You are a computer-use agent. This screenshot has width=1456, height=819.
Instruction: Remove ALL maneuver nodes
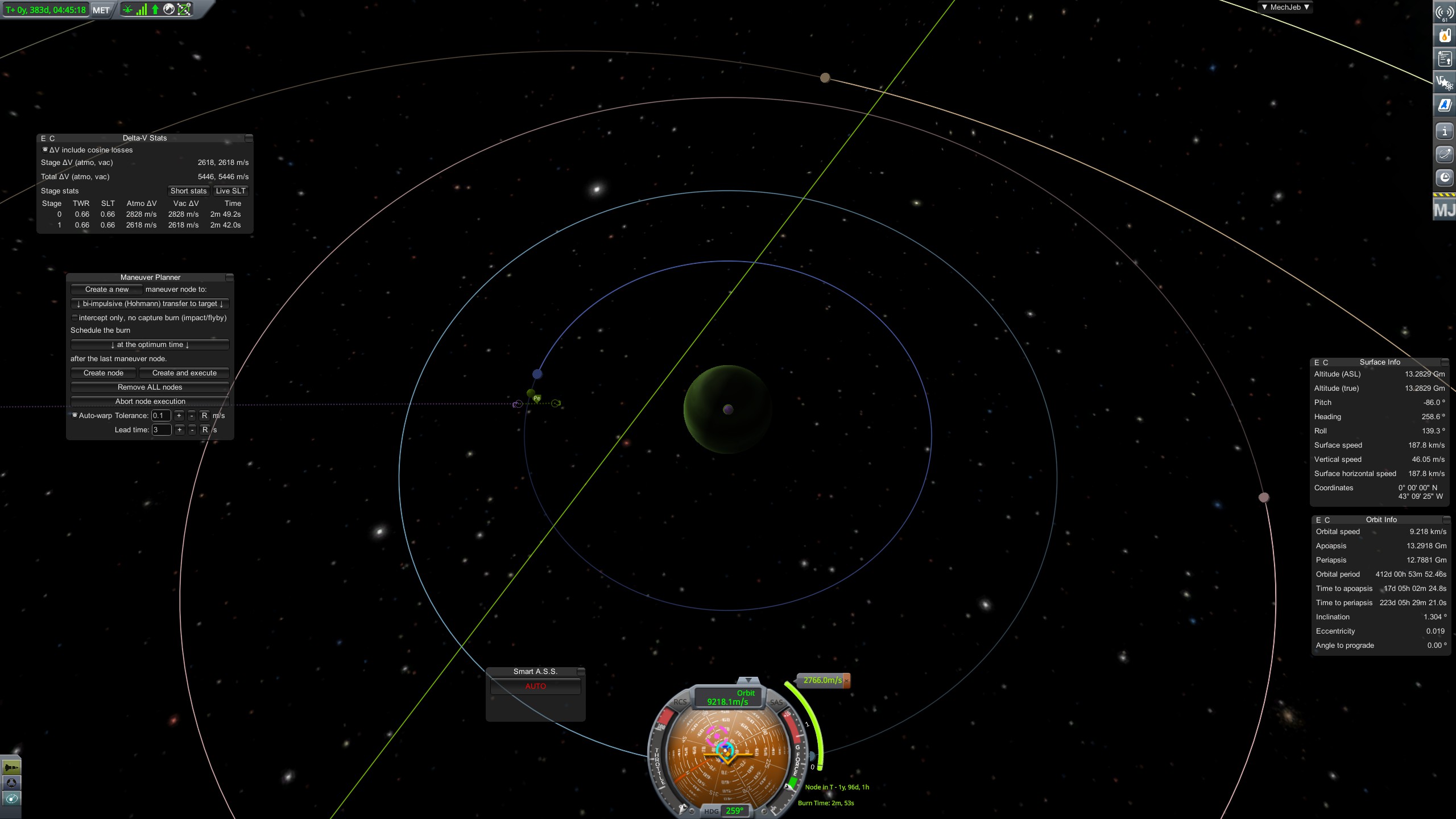click(x=150, y=387)
